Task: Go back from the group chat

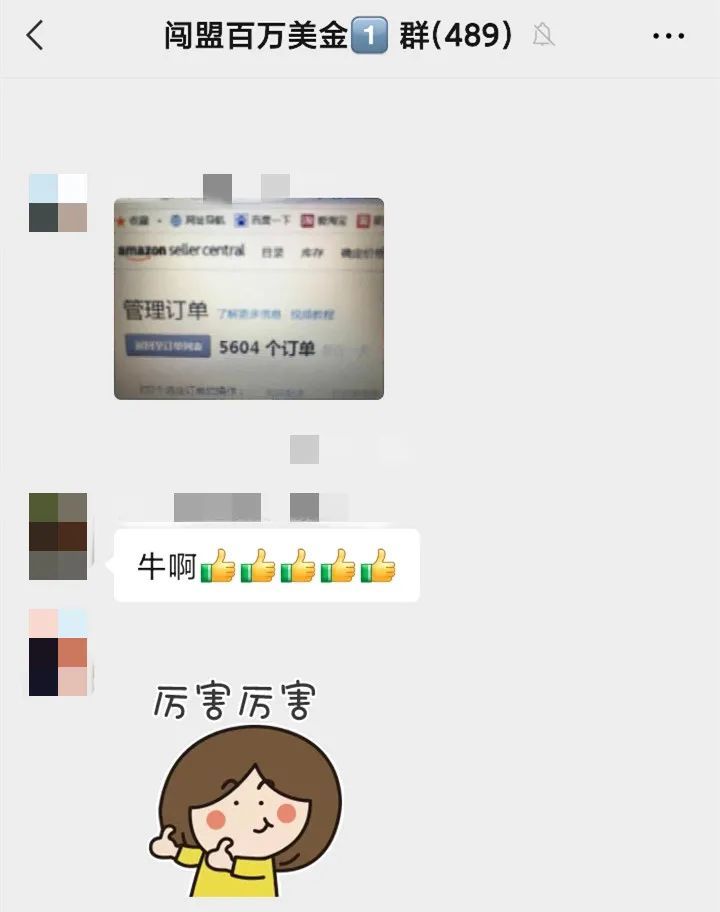Action: (35, 37)
